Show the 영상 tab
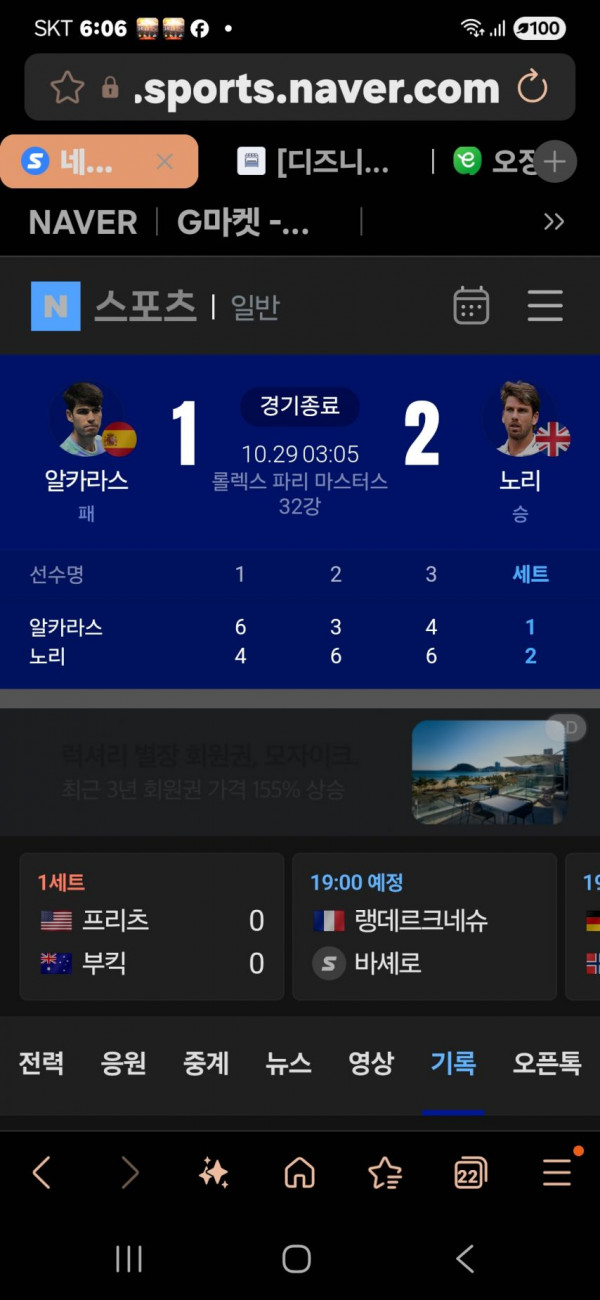This screenshot has height=1300, width=600. (370, 1063)
